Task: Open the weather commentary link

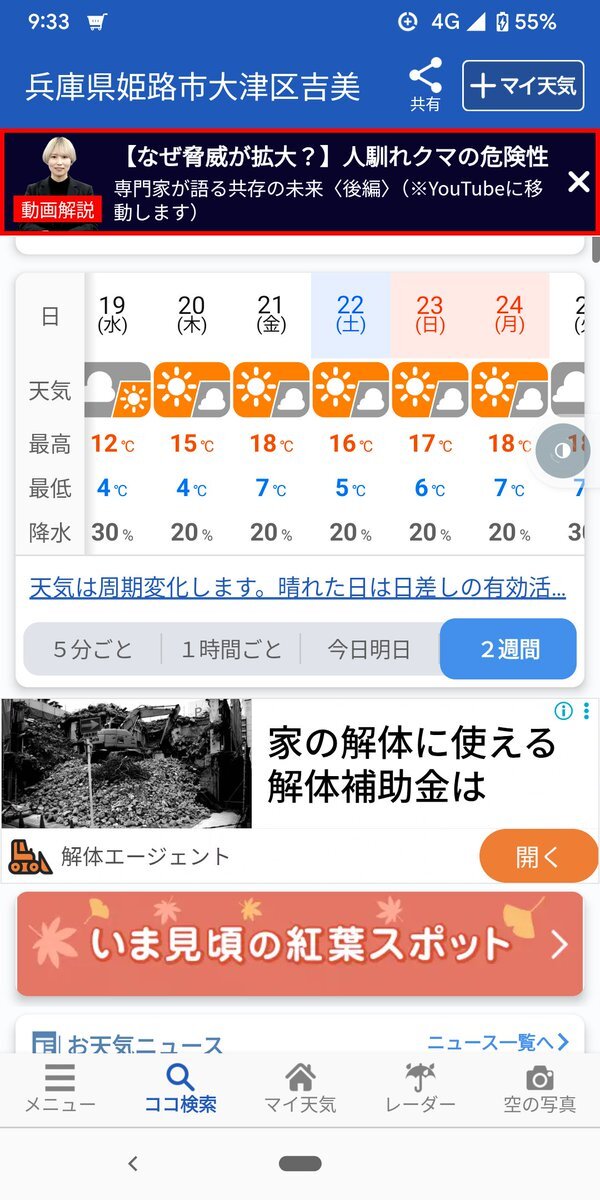Action: click(298, 588)
